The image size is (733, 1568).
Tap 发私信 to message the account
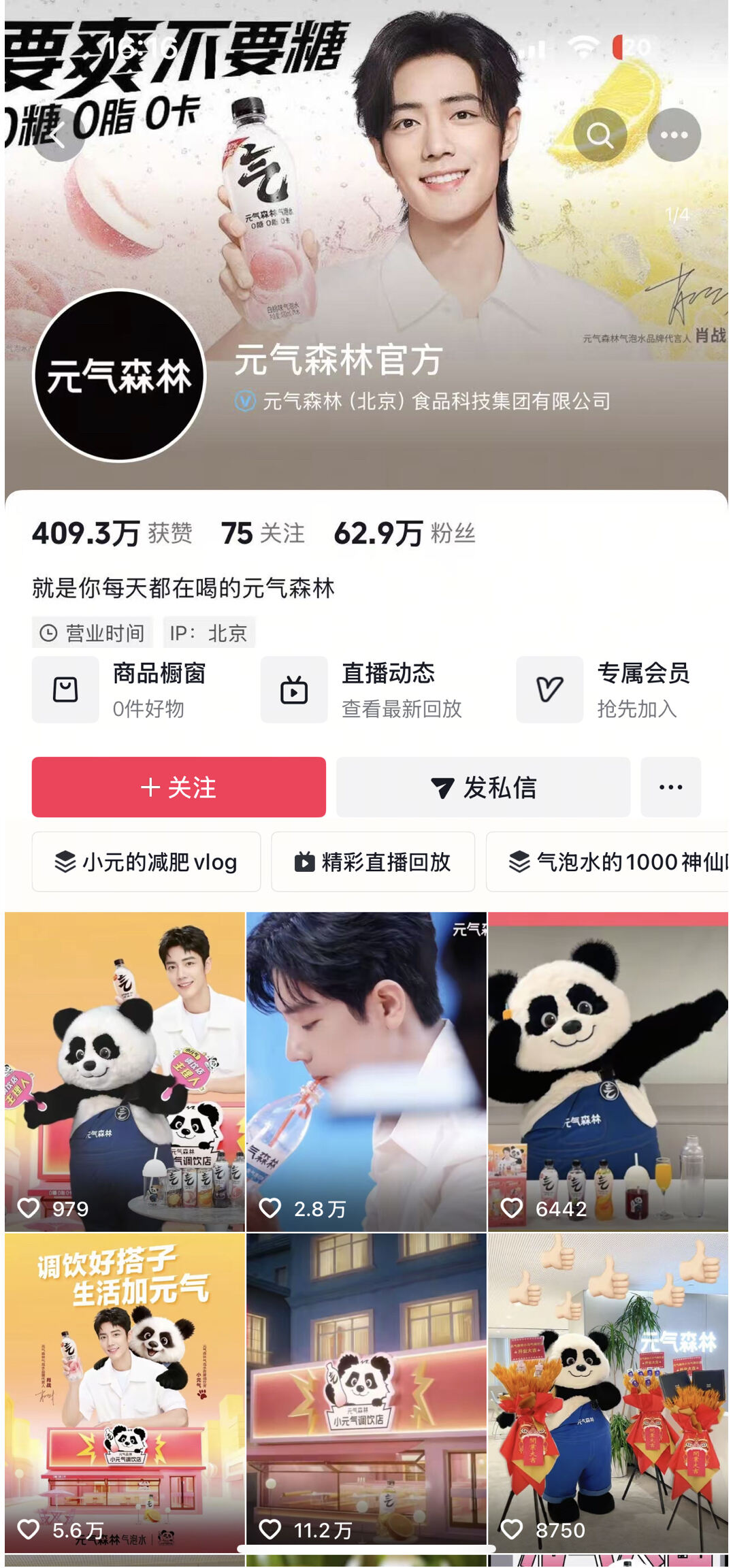point(483,787)
